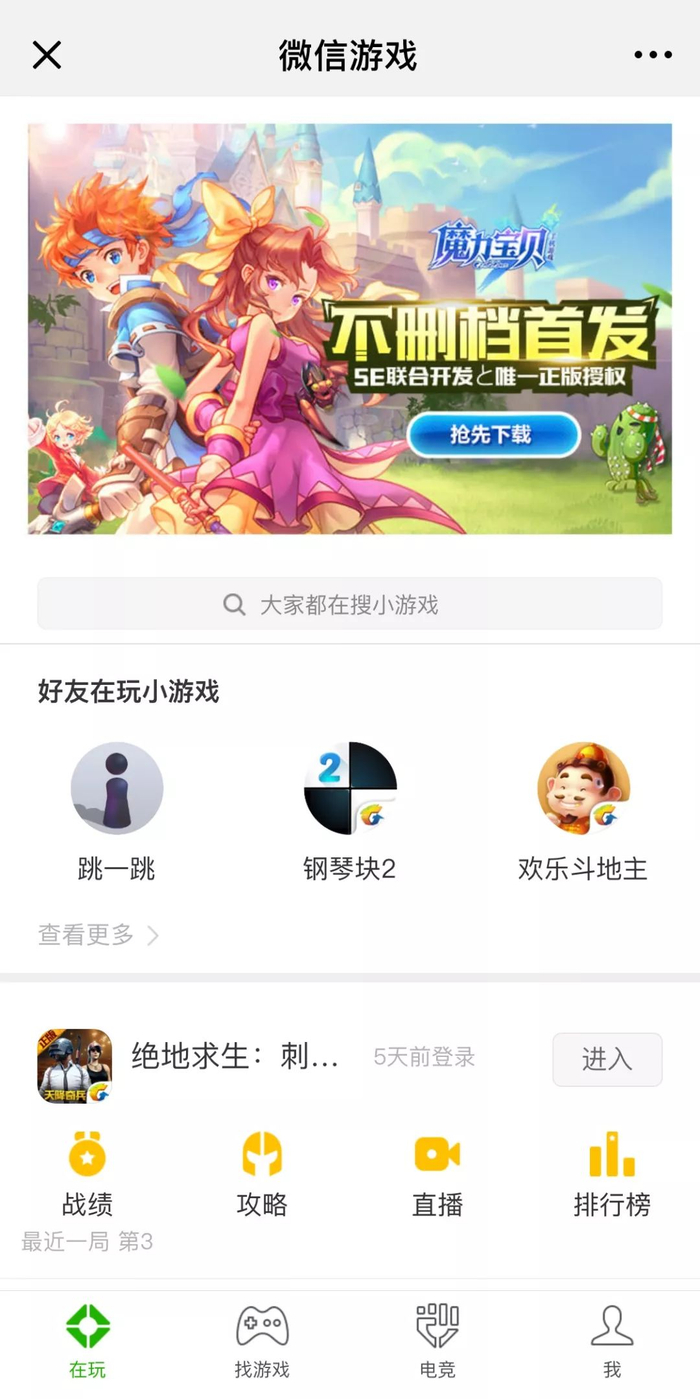Watch 直播 live streams

(437, 1175)
